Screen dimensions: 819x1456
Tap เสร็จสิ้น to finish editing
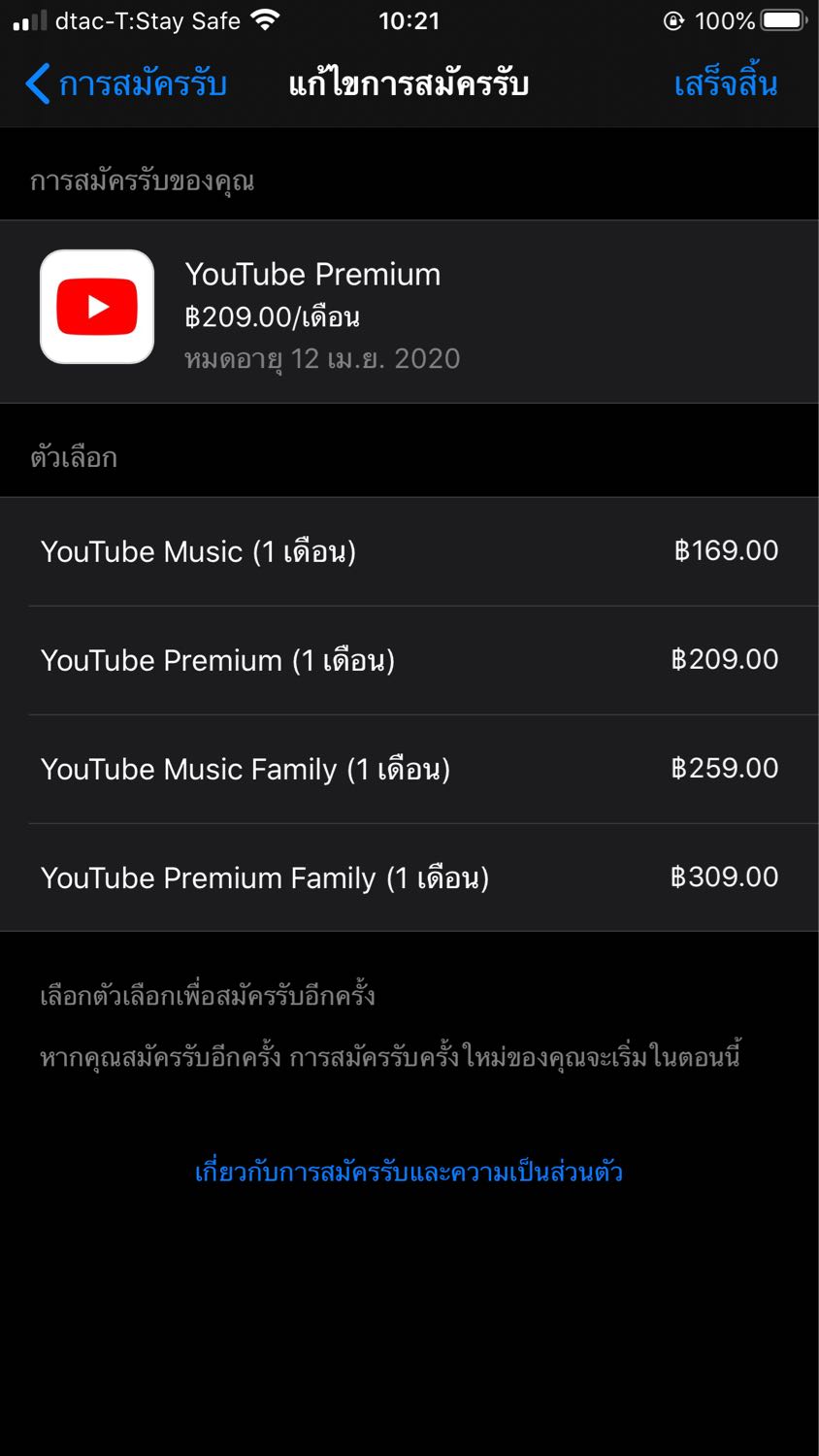coord(726,84)
